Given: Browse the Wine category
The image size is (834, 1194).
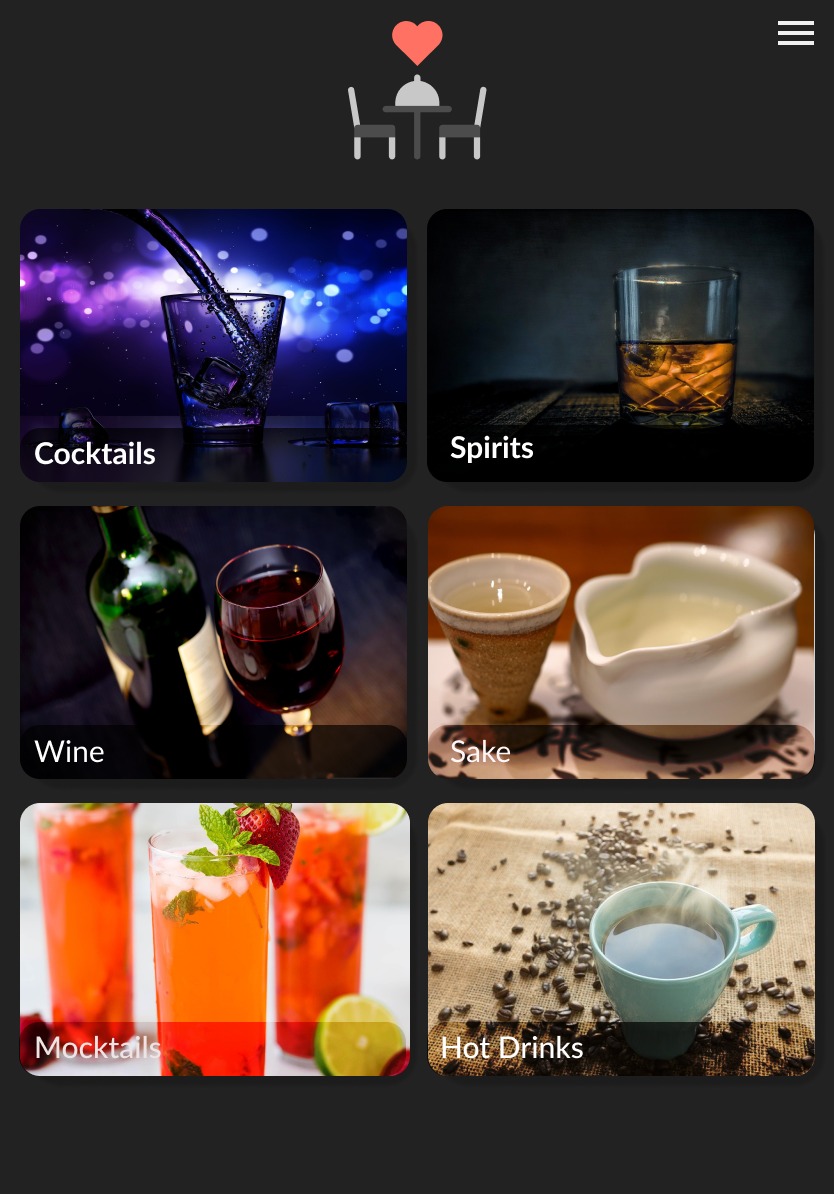Looking at the screenshot, I should (x=213, y=642).
